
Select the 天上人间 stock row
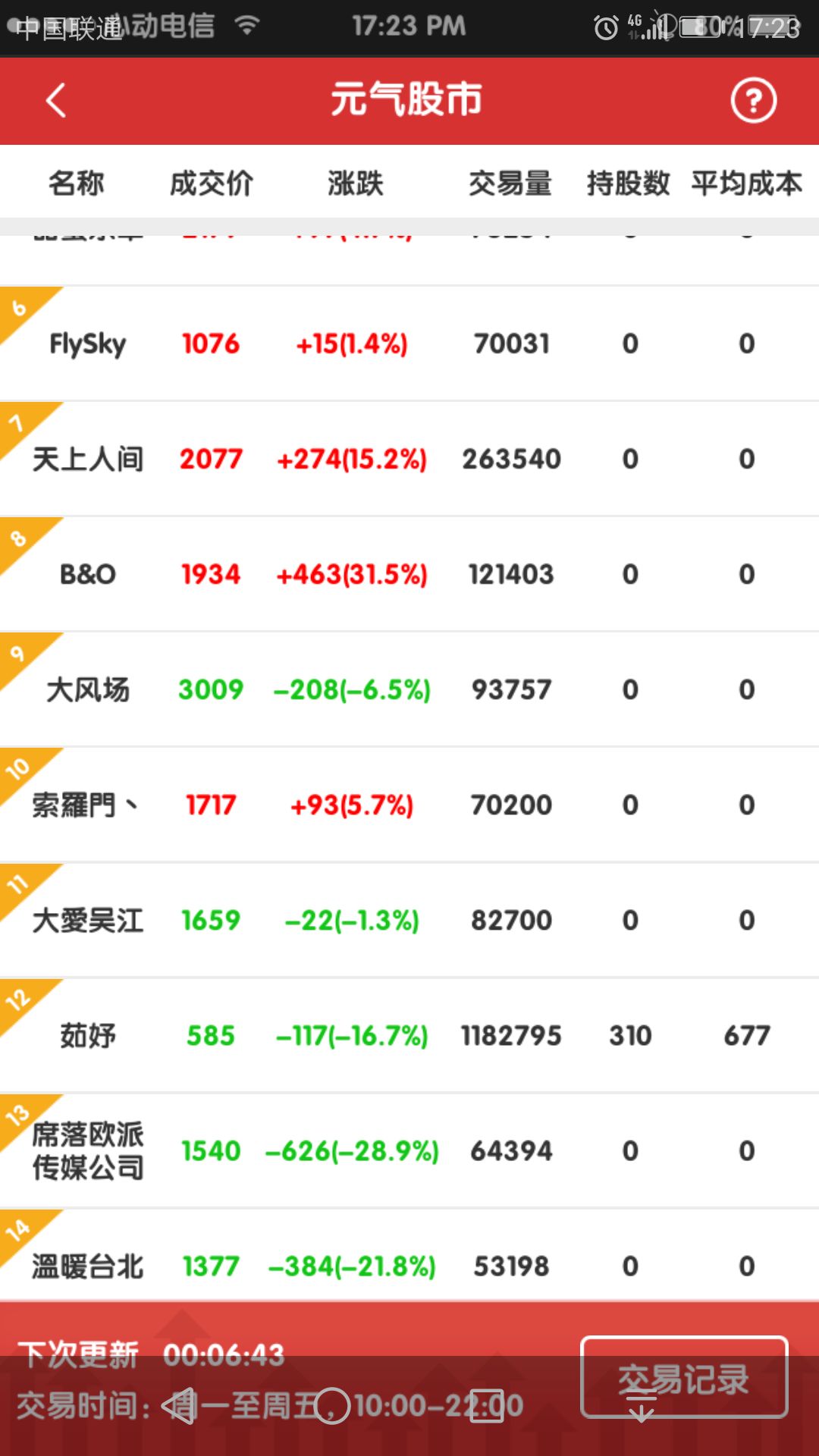click(409, 459)
